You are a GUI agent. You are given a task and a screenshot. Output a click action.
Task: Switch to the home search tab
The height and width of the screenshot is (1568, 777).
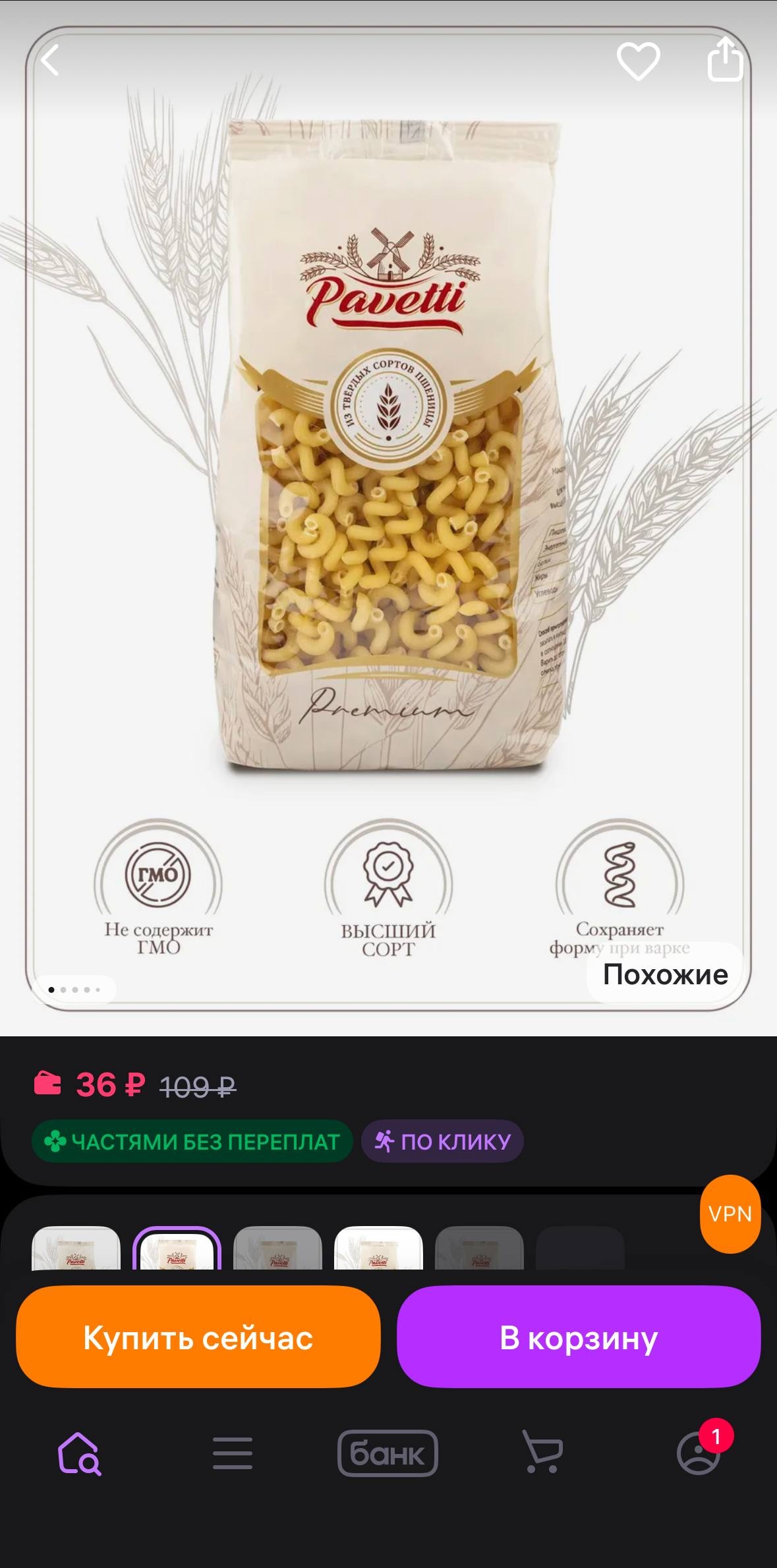[x=79, y=1454]
